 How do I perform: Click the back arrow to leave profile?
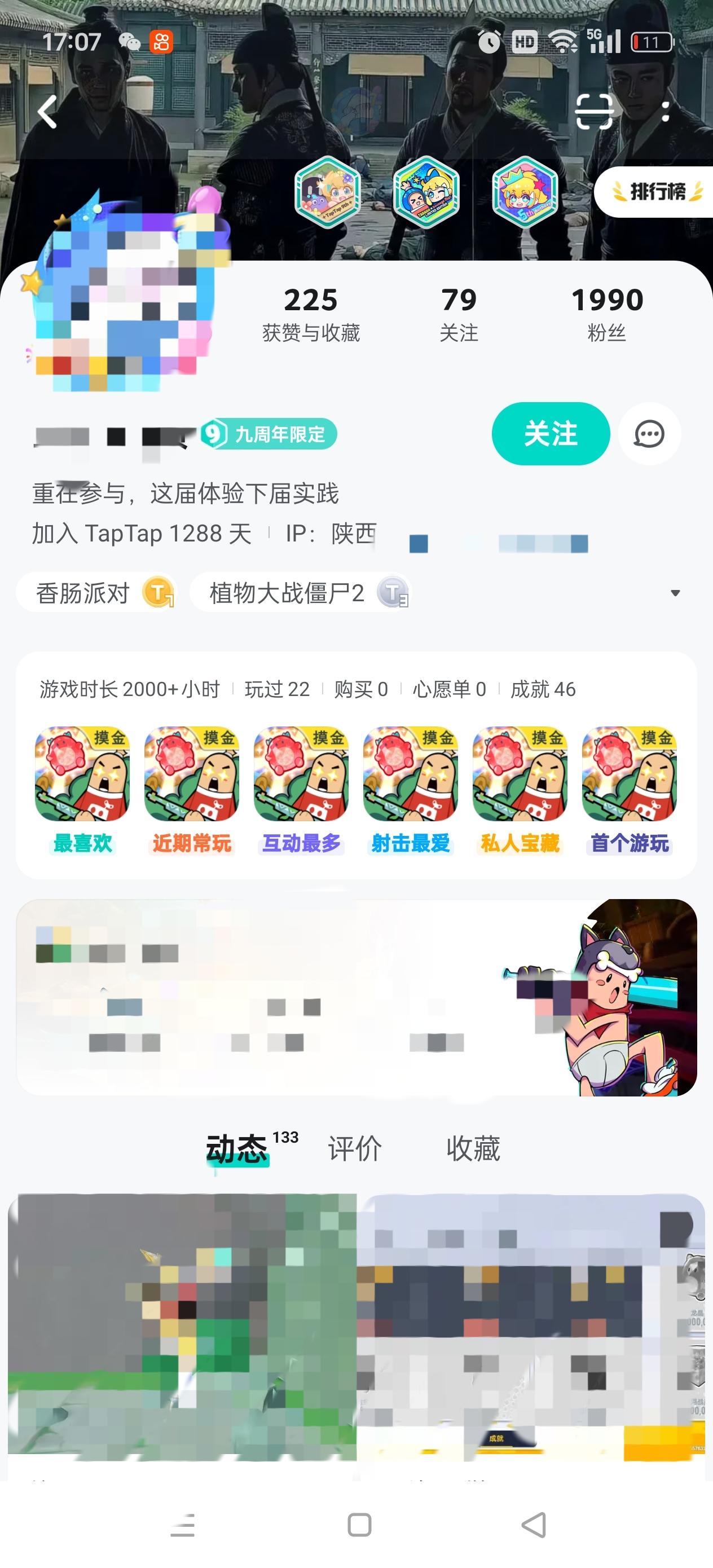pos(47,113)
